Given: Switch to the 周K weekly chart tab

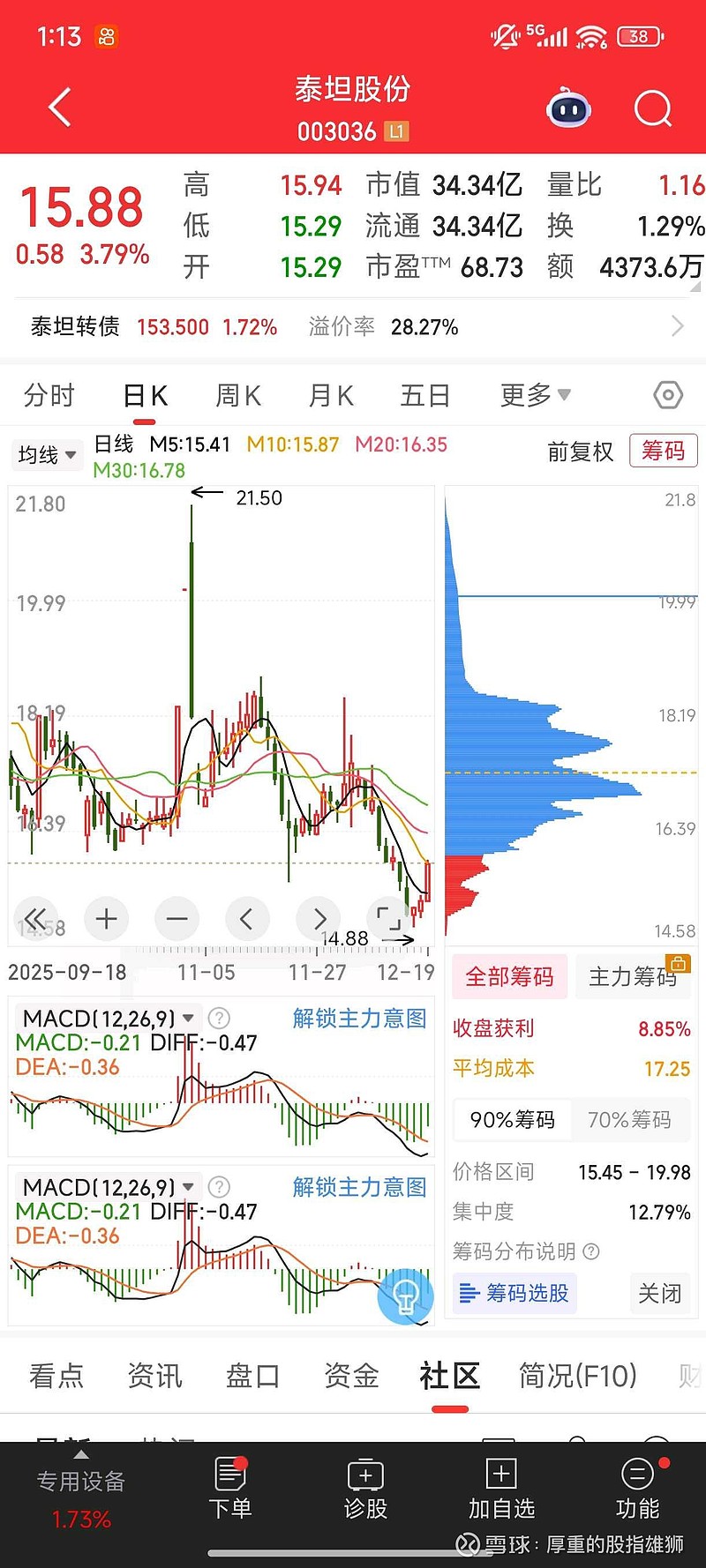Looking at the screenshot, I should point(237,395).
